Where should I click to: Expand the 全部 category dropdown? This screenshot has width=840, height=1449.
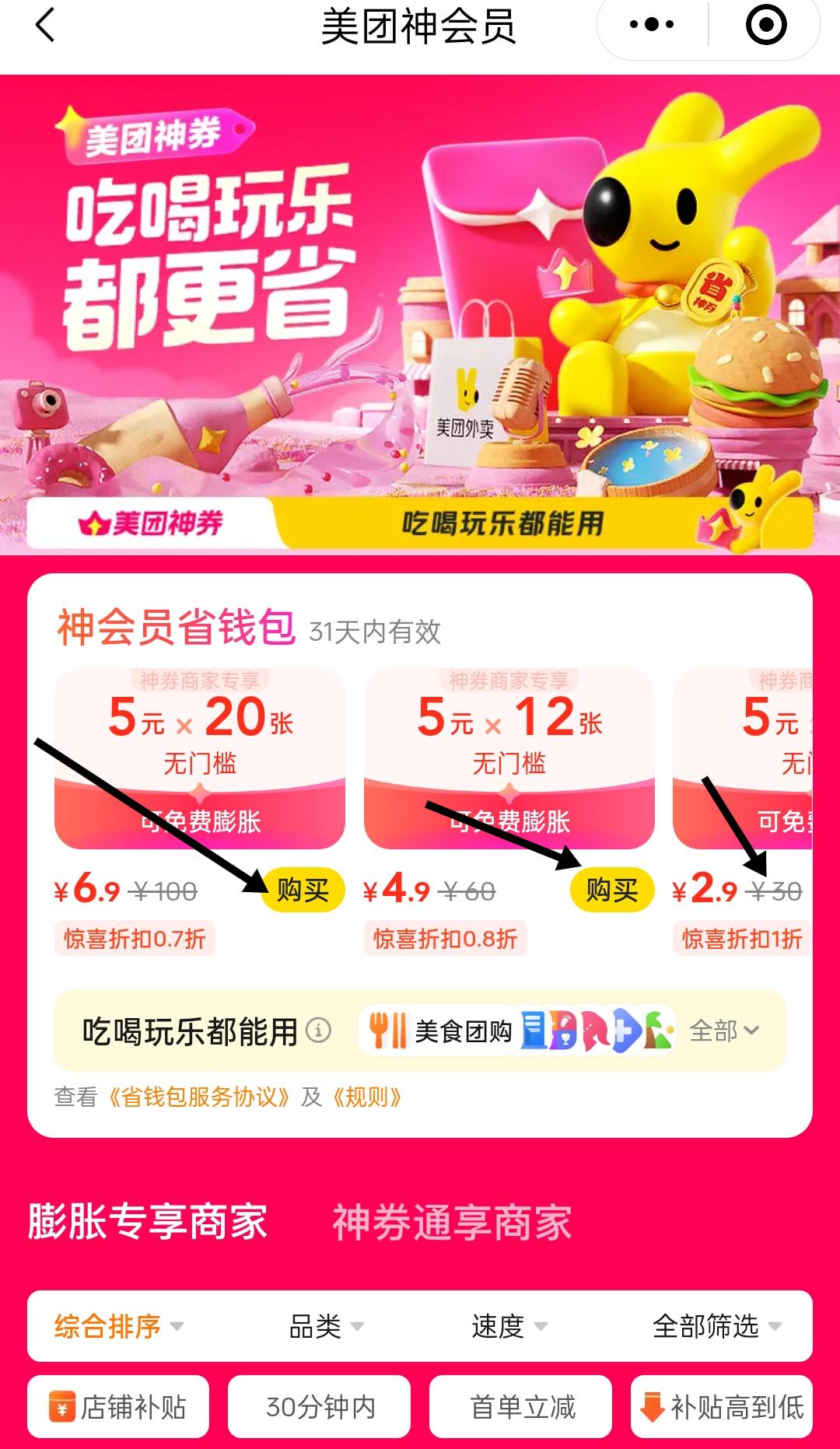tap(724, 1031)
